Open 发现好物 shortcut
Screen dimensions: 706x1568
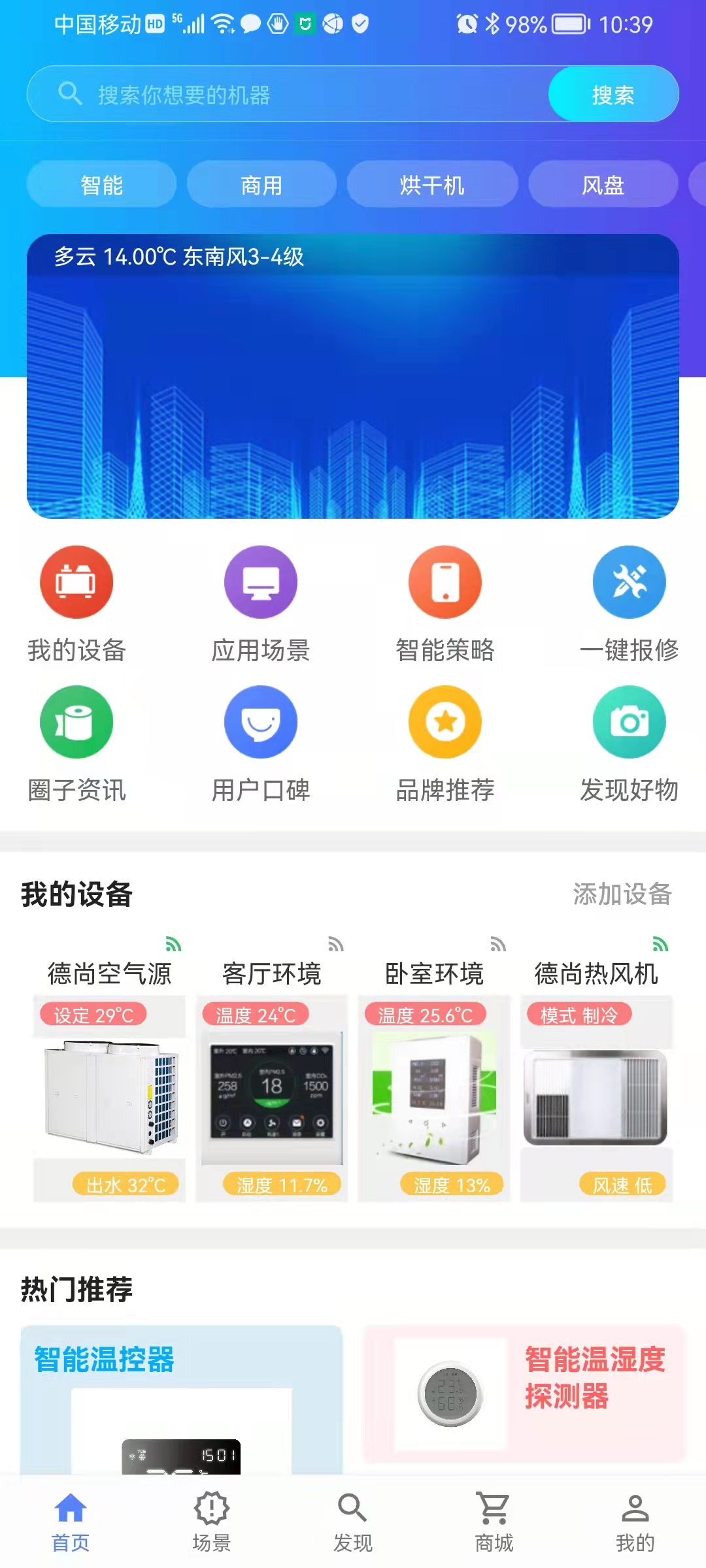630,722
